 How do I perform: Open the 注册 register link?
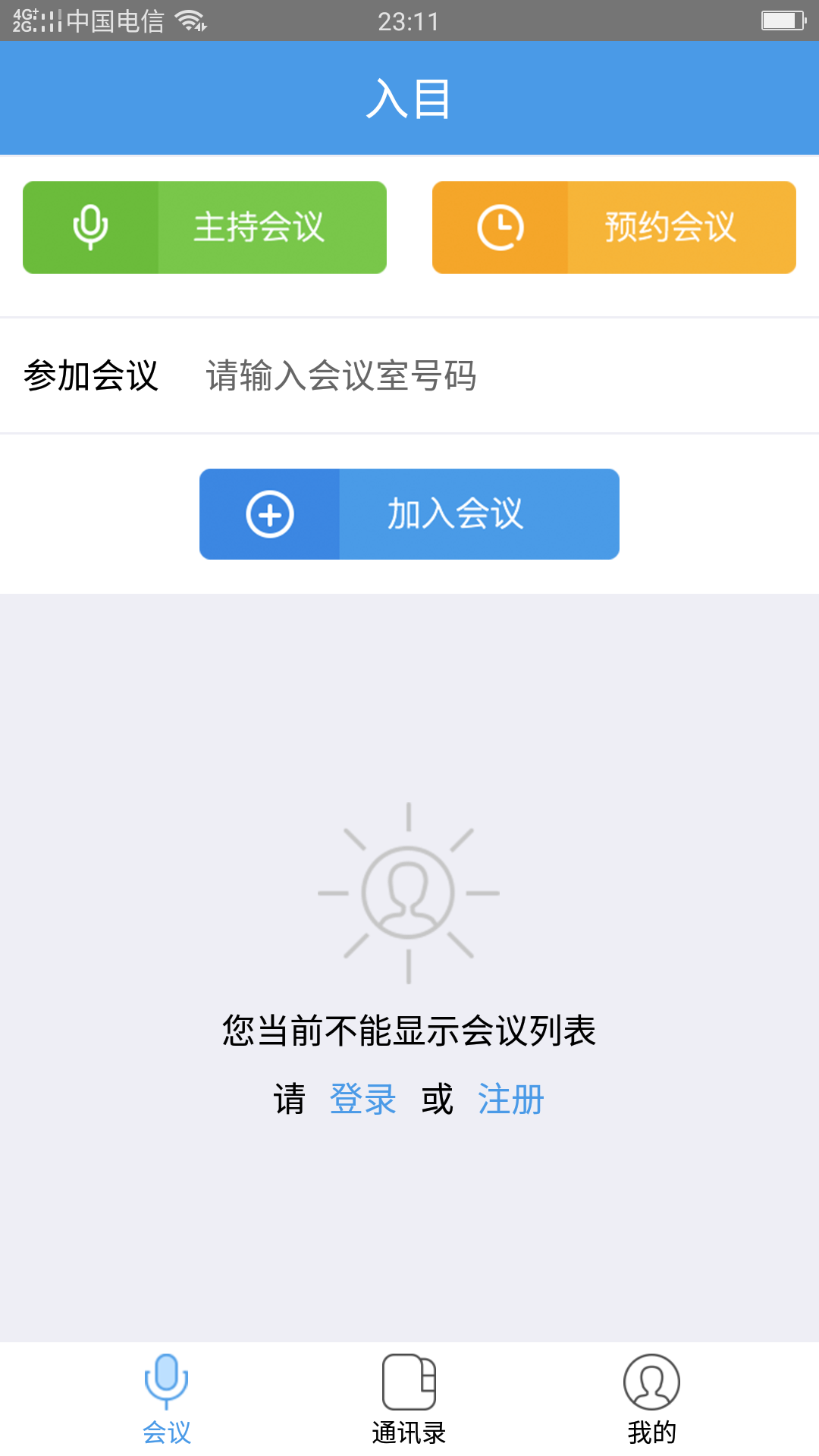[x=511, y=1099]
